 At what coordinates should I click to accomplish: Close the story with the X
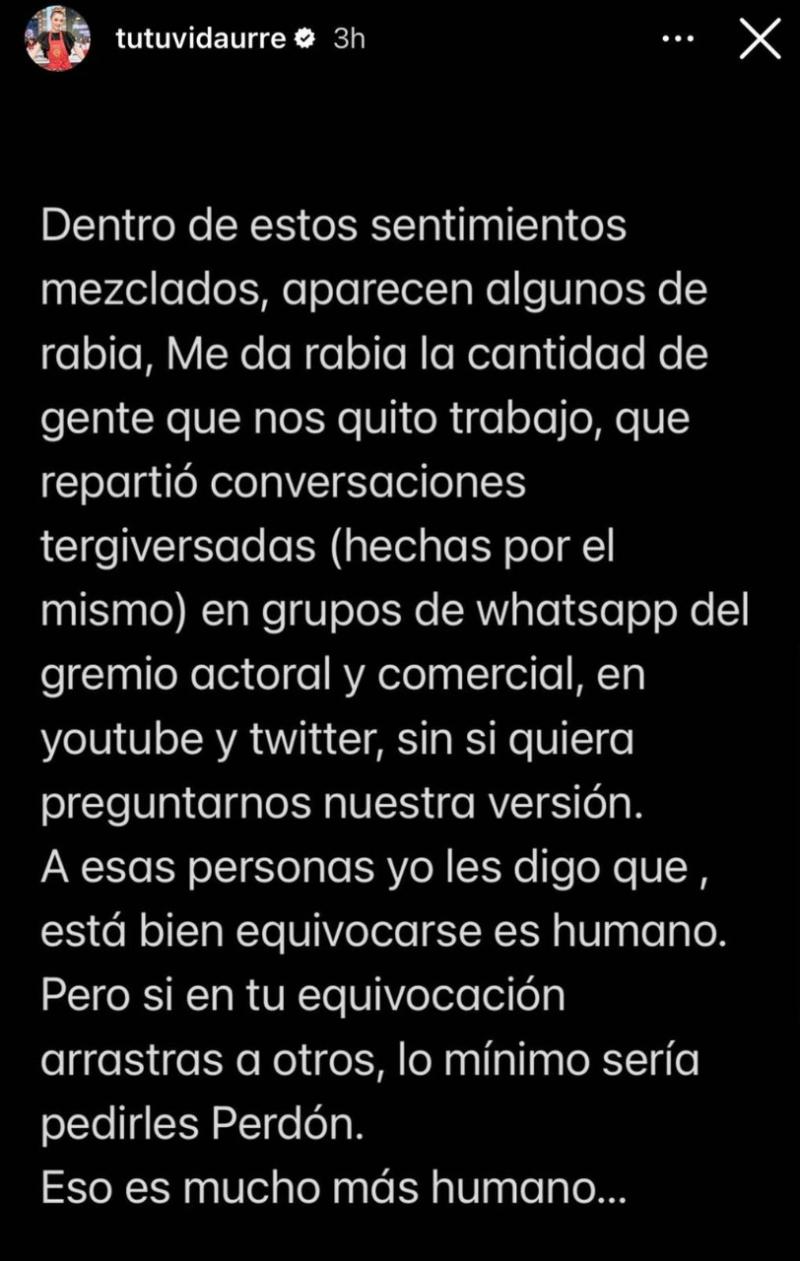(761, 38)
